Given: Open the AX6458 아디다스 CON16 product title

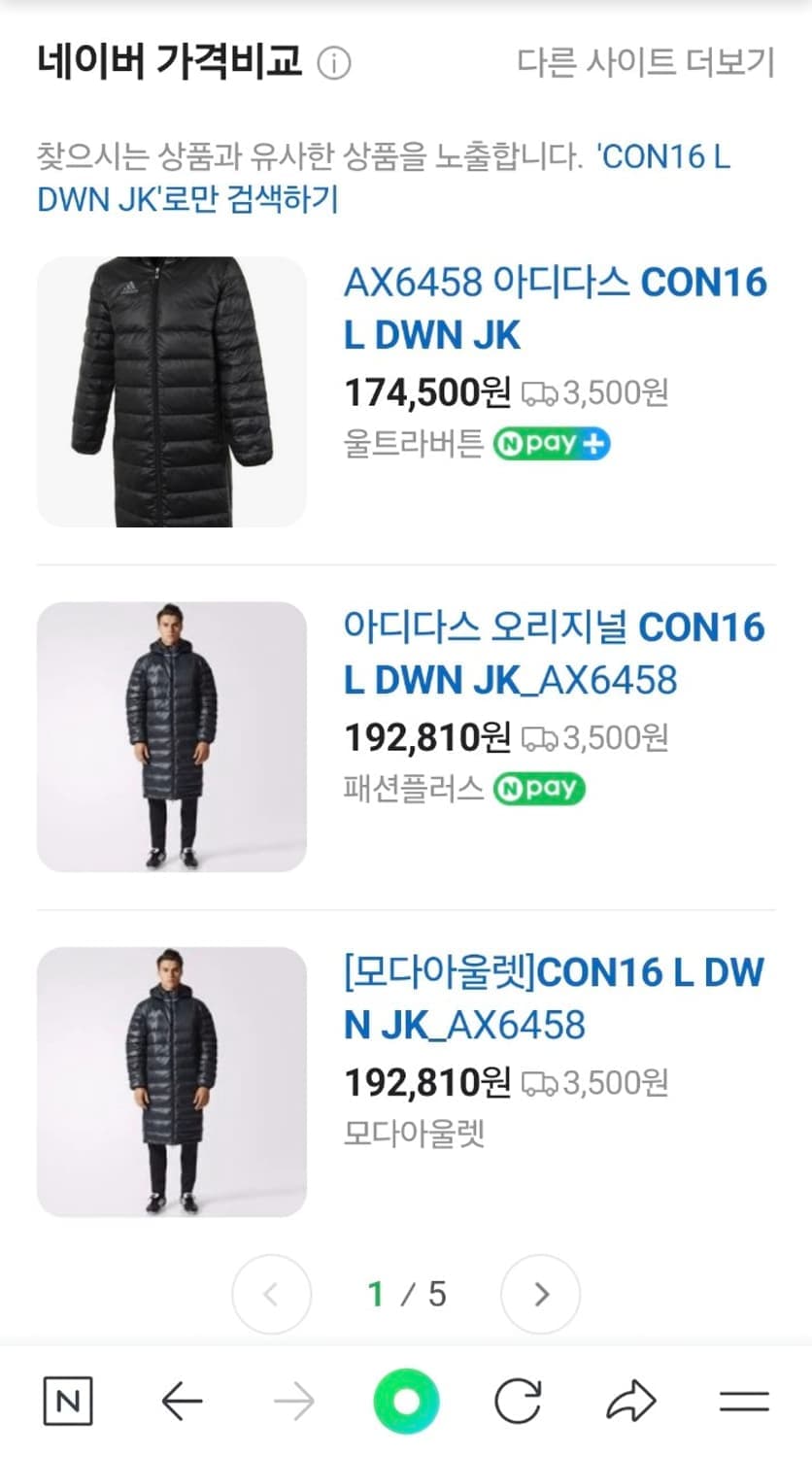Looking at the screenshot, I should 556,307.
